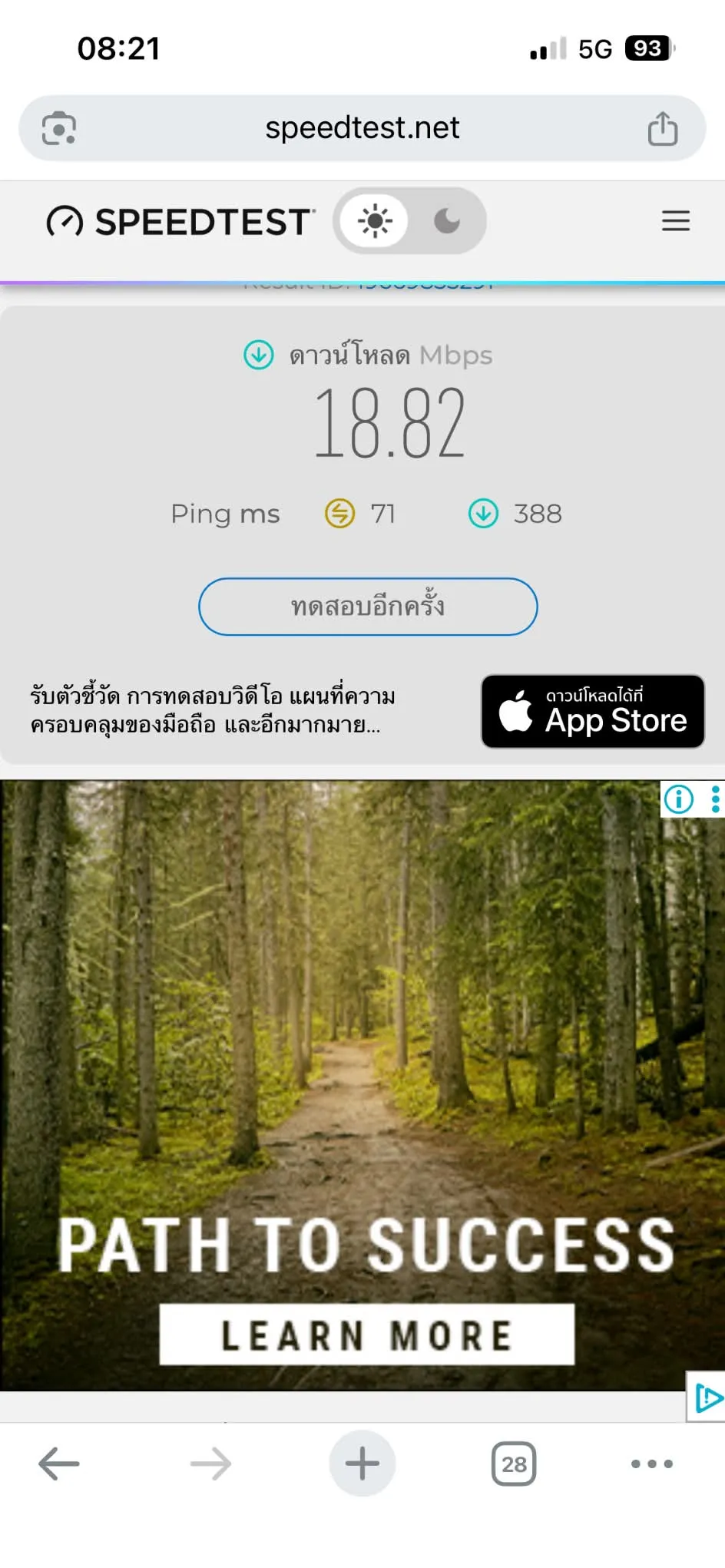Screen dimensions: 725x1568
Task: Run the test again with ทดสอบอีกครั้ง
Action: click(368, 607)
